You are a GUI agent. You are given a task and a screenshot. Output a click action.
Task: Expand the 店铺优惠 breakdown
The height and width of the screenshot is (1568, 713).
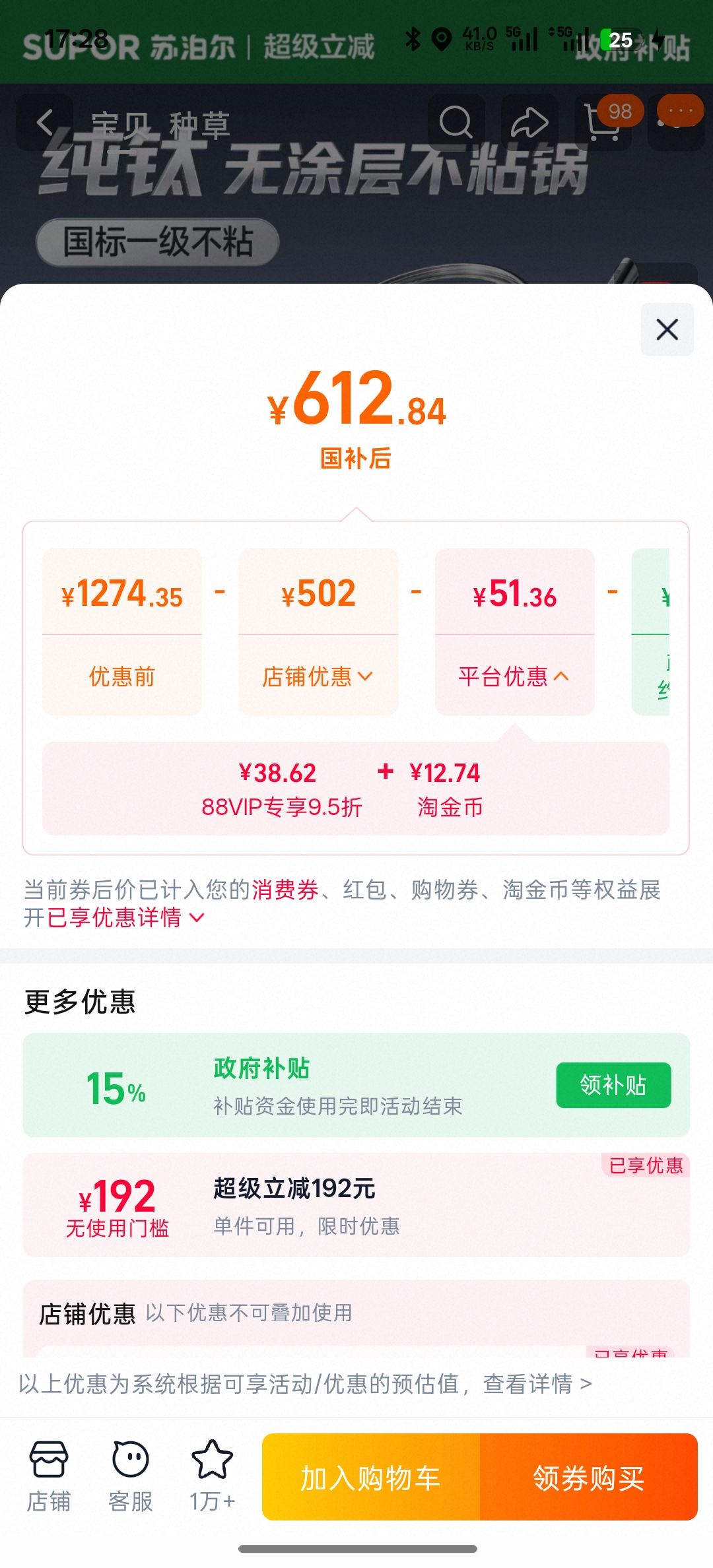tap(318, 676)
